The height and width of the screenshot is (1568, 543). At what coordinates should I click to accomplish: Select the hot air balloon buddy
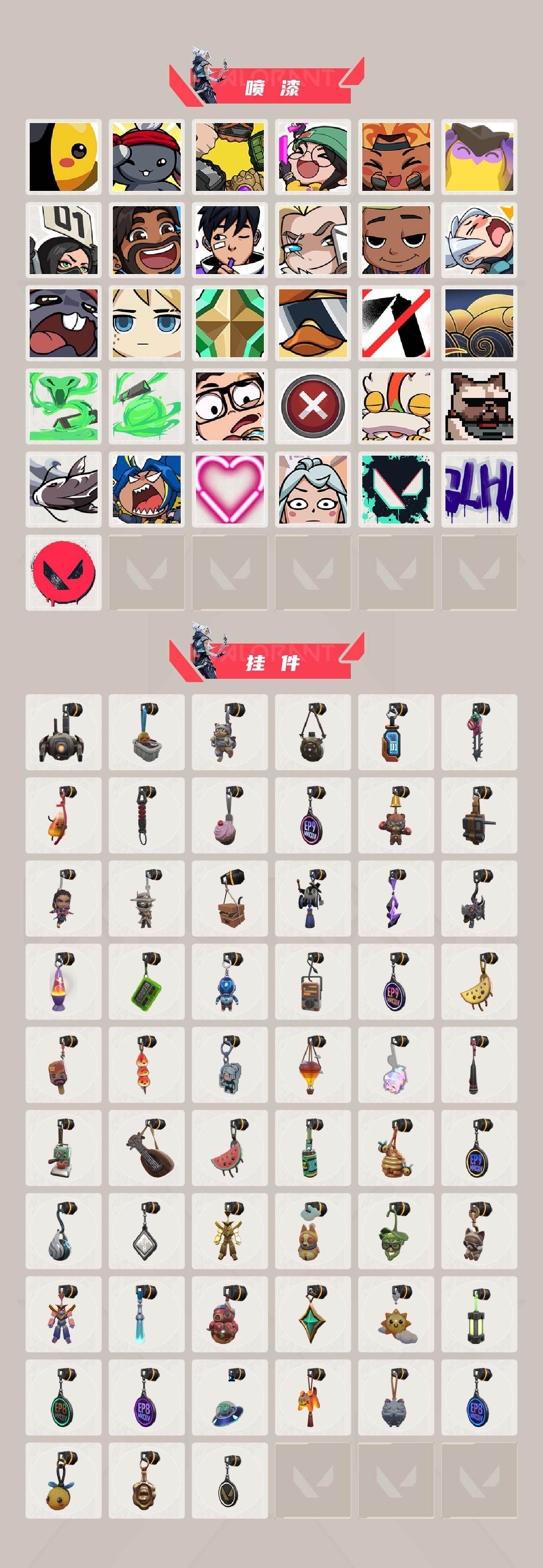[x=312, y=1064]
